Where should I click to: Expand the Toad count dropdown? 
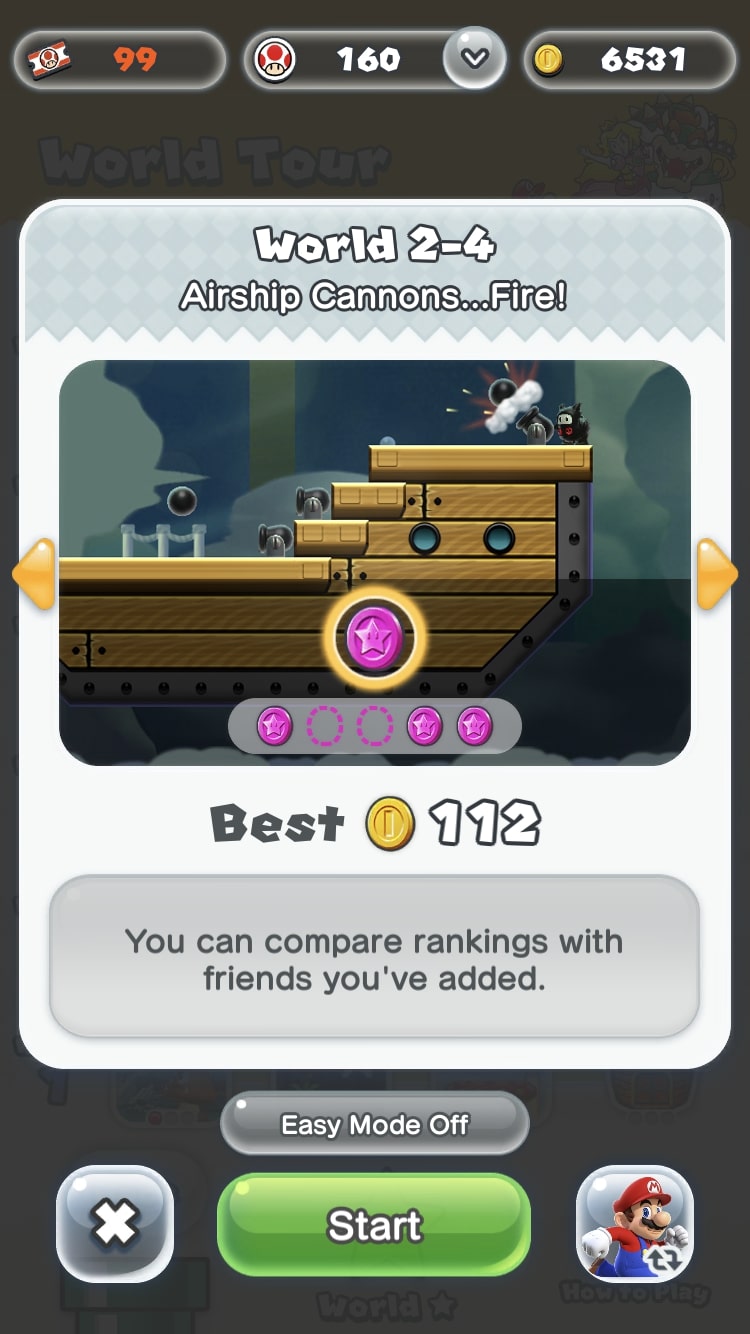click(475, 59)
